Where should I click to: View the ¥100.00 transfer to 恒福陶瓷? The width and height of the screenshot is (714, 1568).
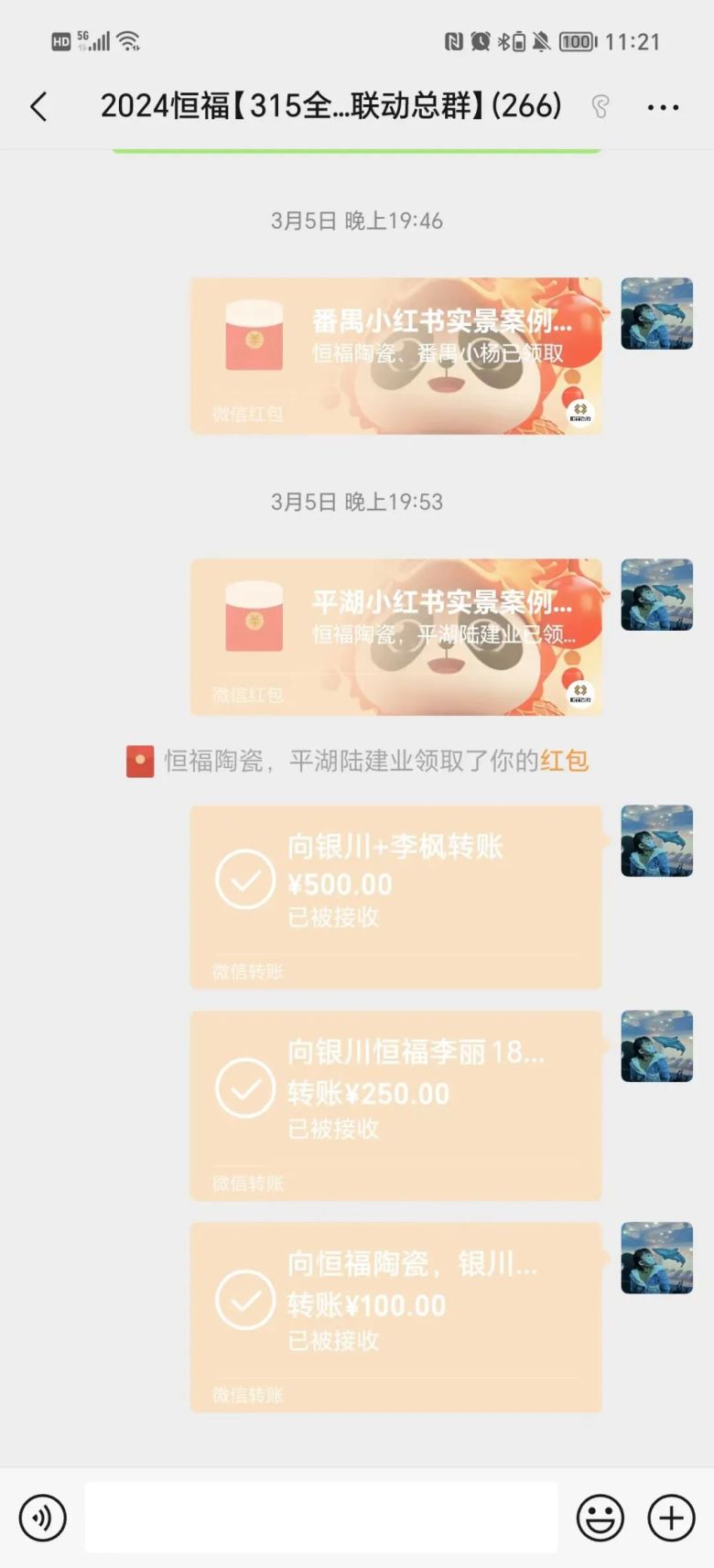click(395, 1316)
